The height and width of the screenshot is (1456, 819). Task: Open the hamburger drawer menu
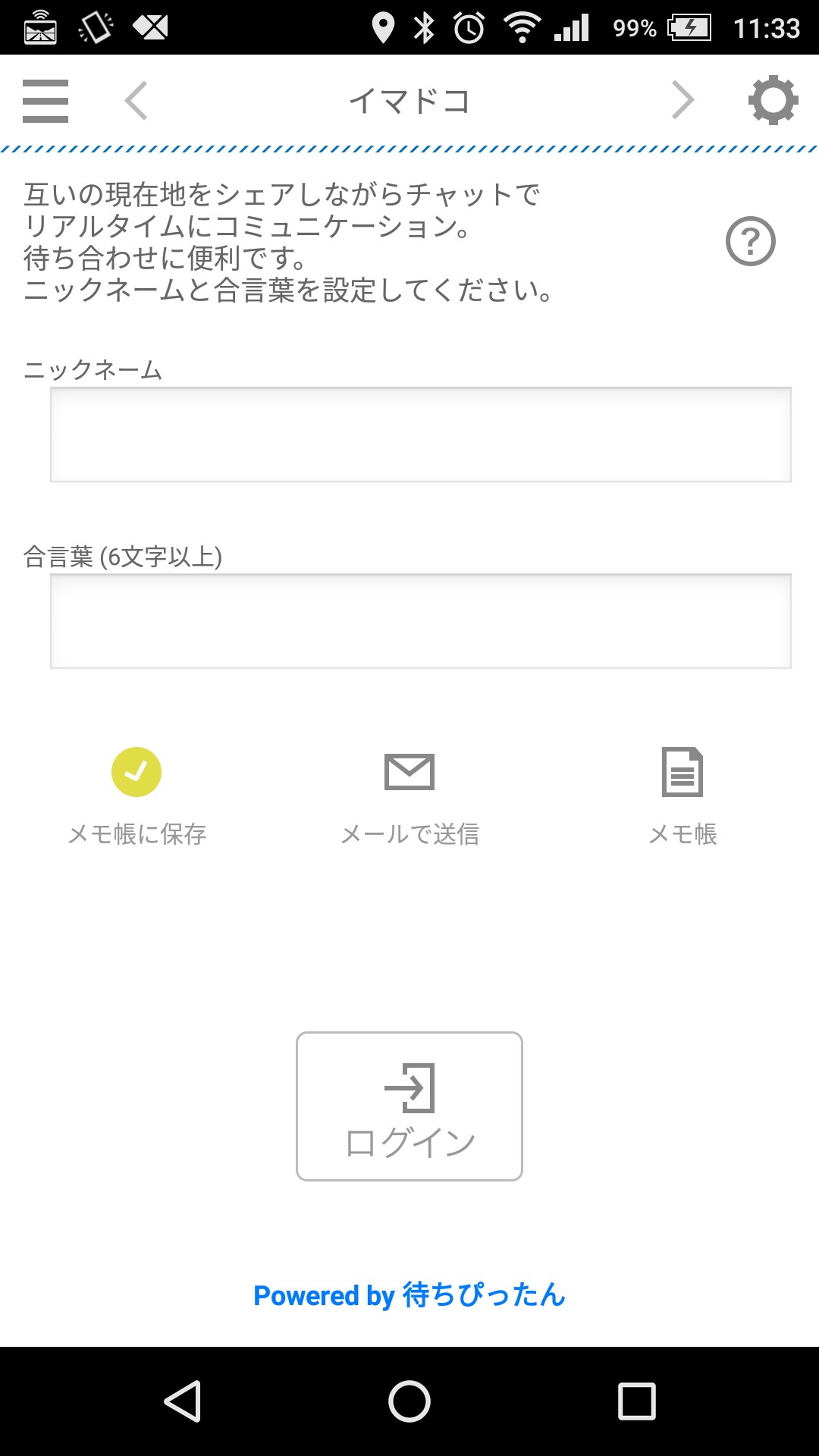pyautogui.click(x=45, y=101)
